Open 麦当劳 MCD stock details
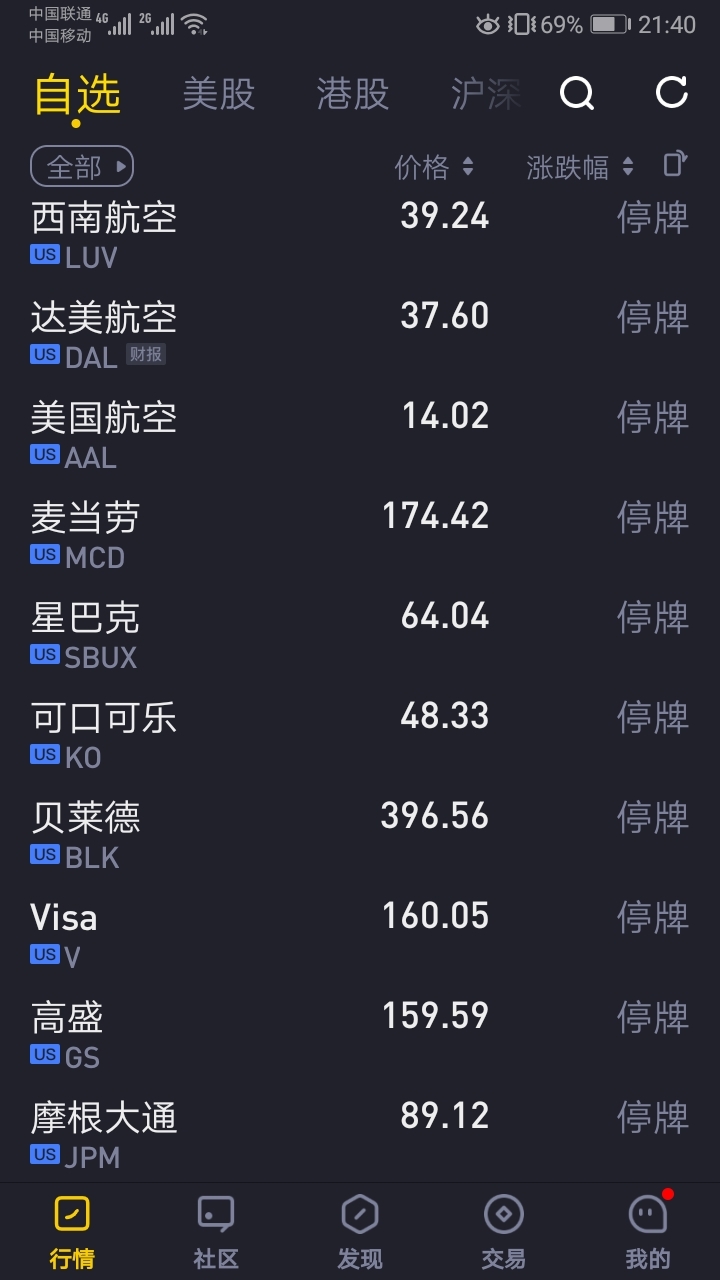Image resolution: width=720 pixels, height=1280 pixels. [360, 536]
